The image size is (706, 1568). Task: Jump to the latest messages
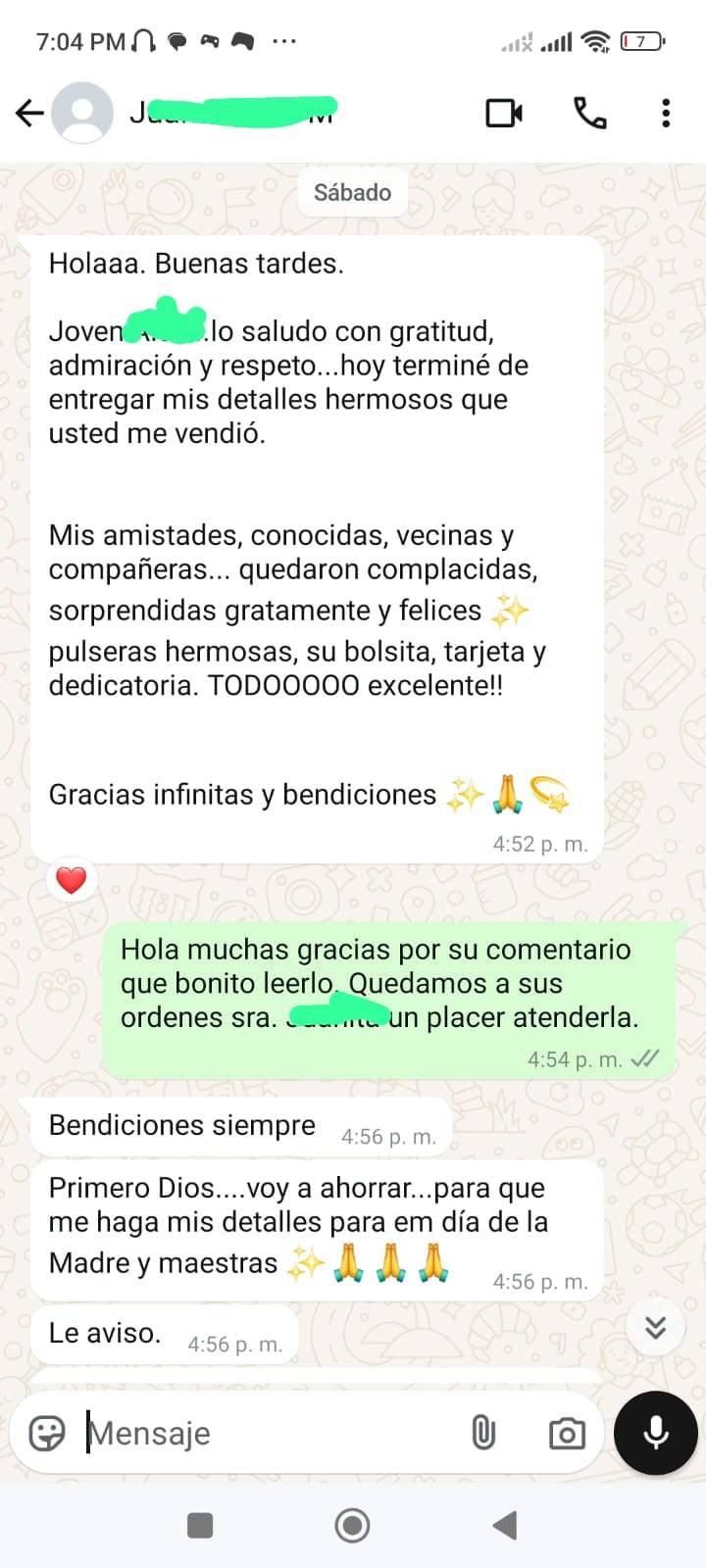pyautogui.click(x=655, y=1327)
